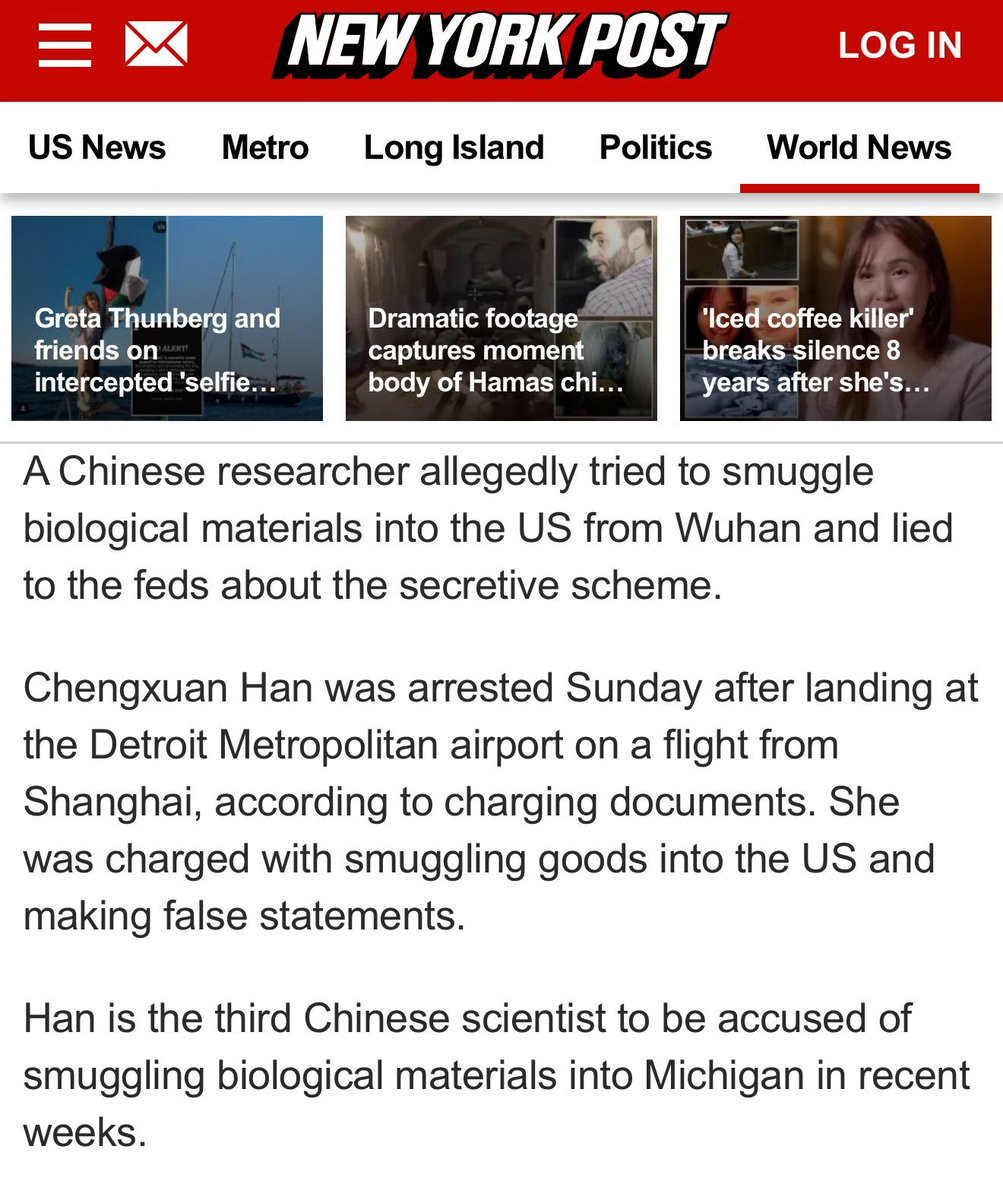Open the Greta Thunberg story card
The image size is (1003, 1200).
tap(167, 318)
